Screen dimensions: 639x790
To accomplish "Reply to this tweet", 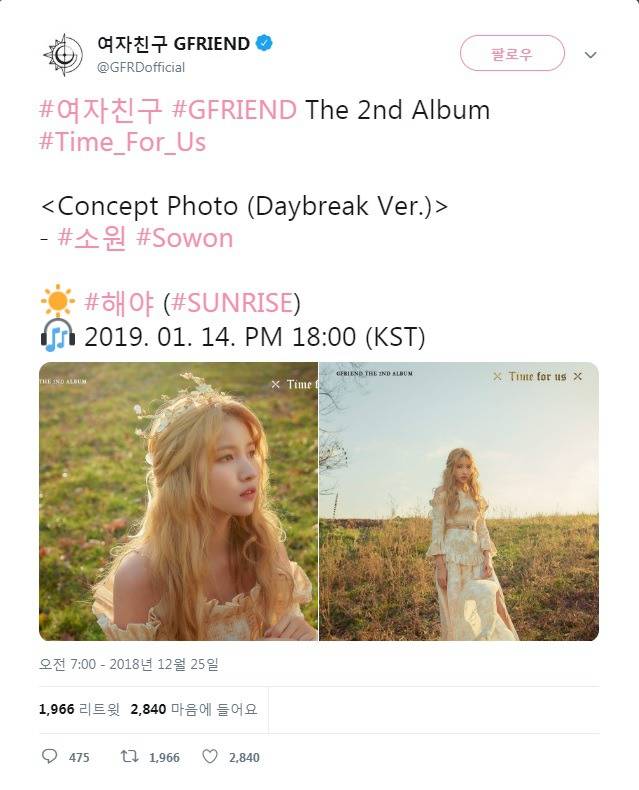I will click(50, 757).
